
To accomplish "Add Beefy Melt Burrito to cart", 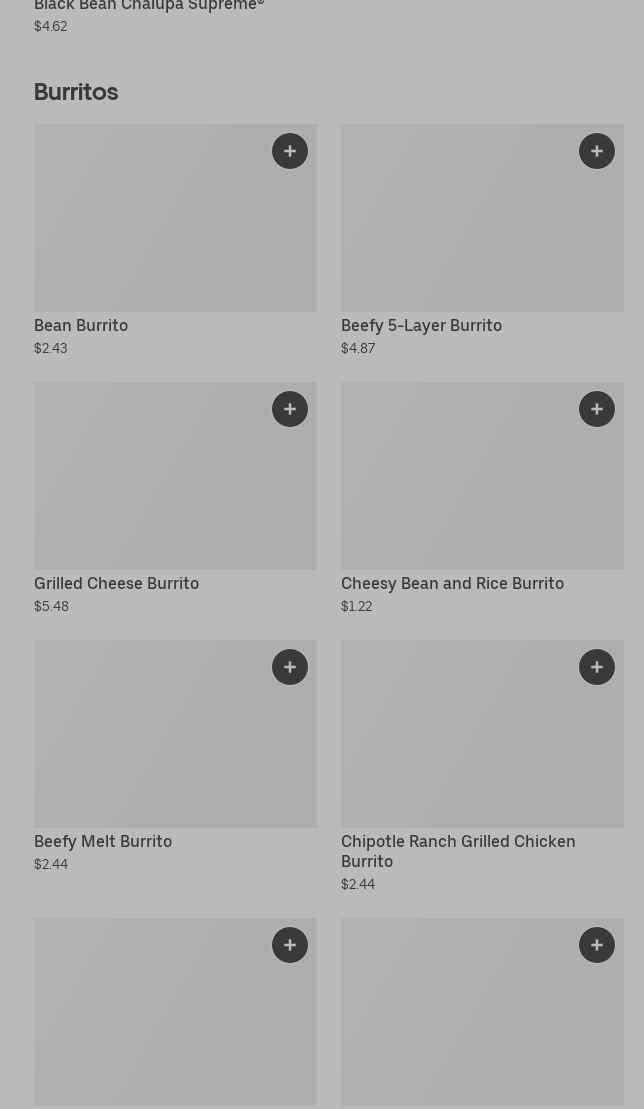I will coord(290,667).
